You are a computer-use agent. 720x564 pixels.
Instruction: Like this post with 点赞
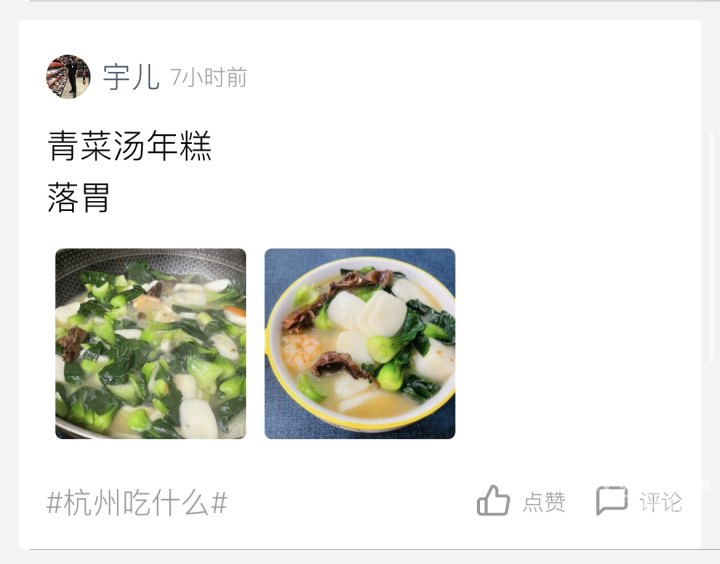point(521,501)
